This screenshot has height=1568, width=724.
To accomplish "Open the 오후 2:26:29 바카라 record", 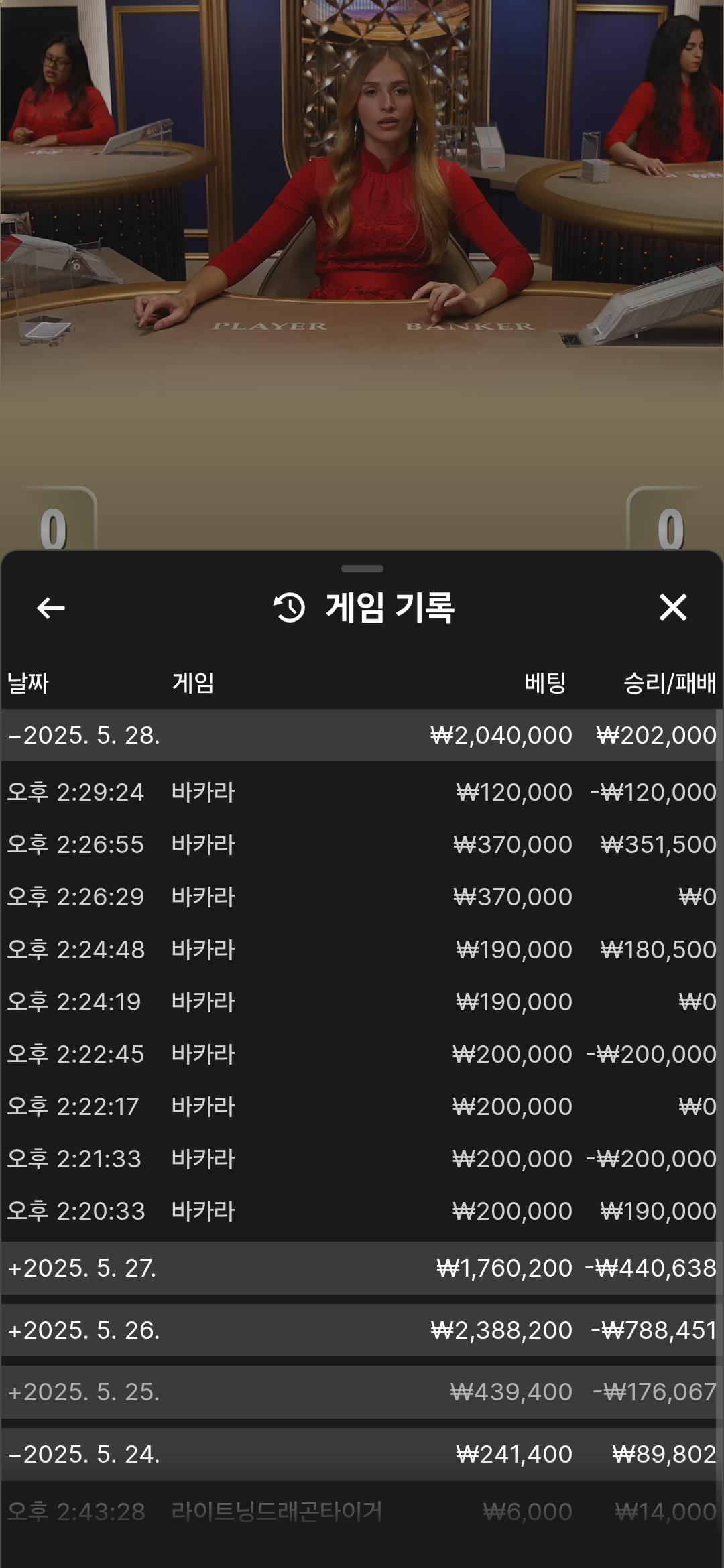I will coord(362,897).
